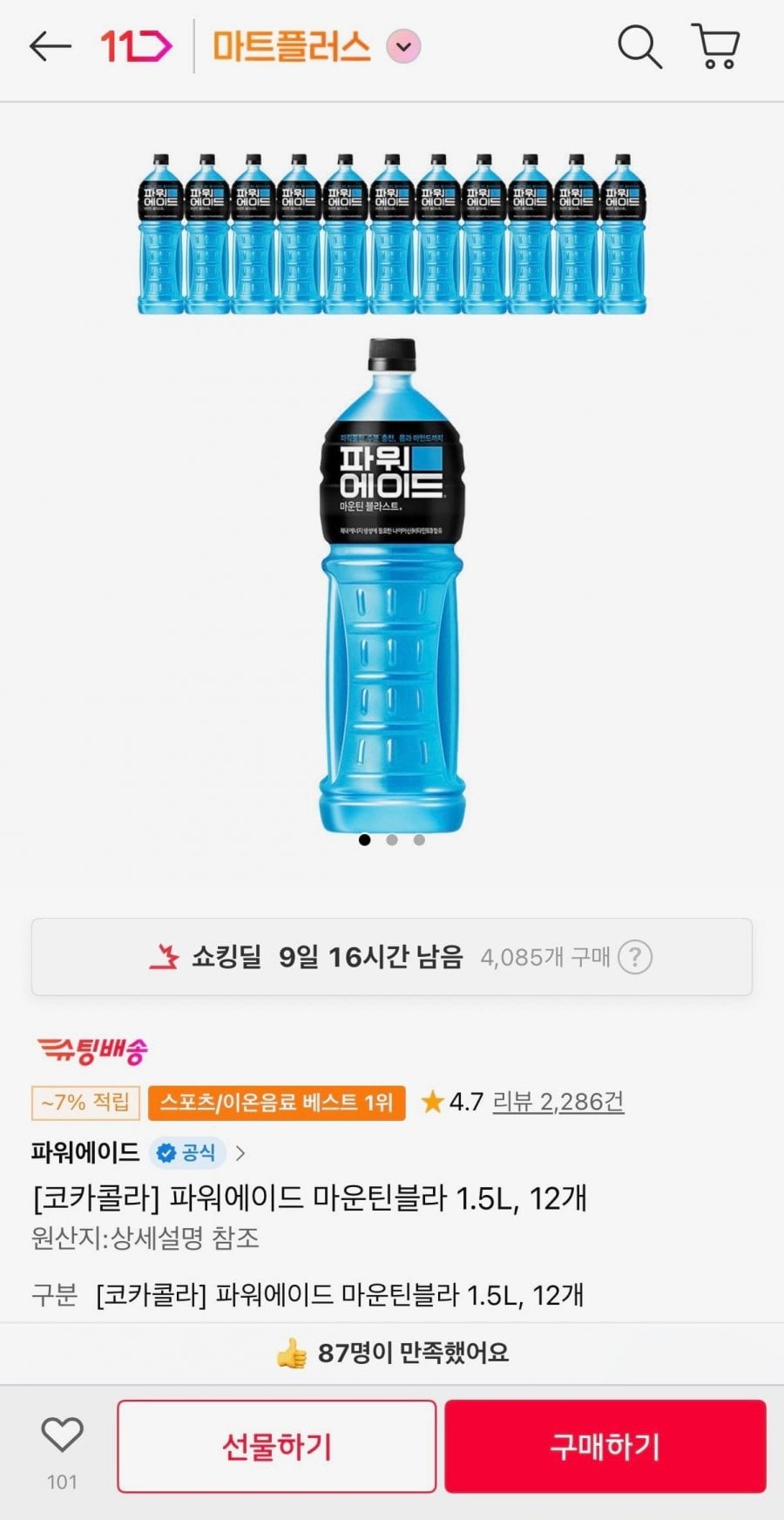The height and width of the screenshot is (1520, 784).
Task: Open search with the magnifier icon
Action: [x=640, y=46]
